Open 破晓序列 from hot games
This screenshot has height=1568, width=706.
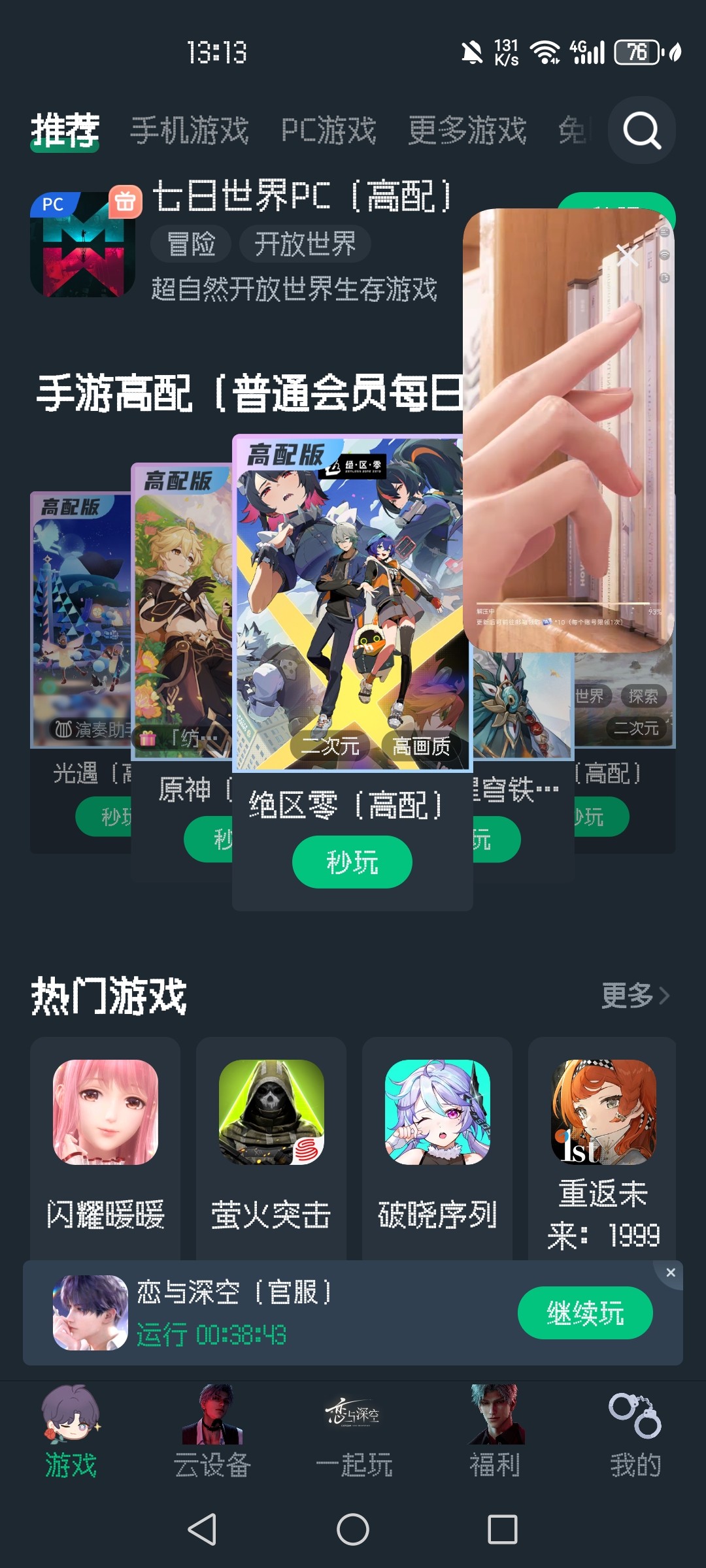(437, 1143)
